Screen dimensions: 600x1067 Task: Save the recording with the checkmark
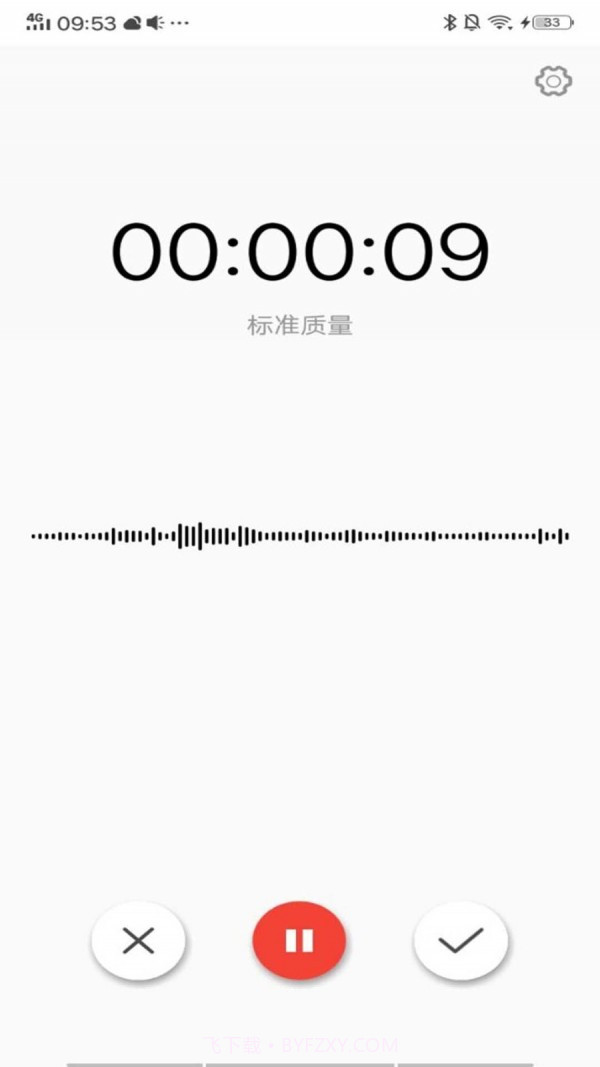pyautogui.click(x=461, y=940)
